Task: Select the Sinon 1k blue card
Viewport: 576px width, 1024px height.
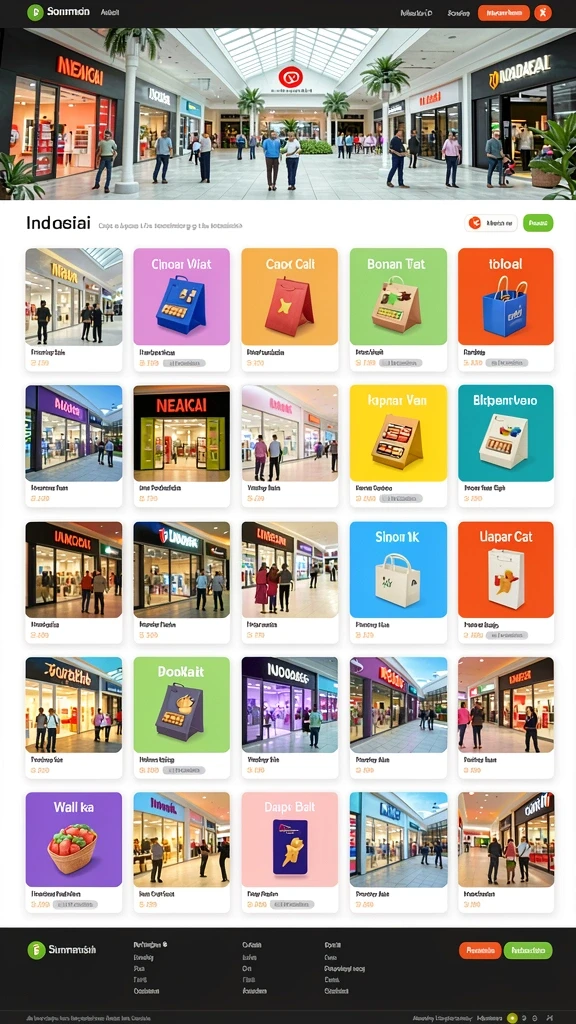Action: 398,583
